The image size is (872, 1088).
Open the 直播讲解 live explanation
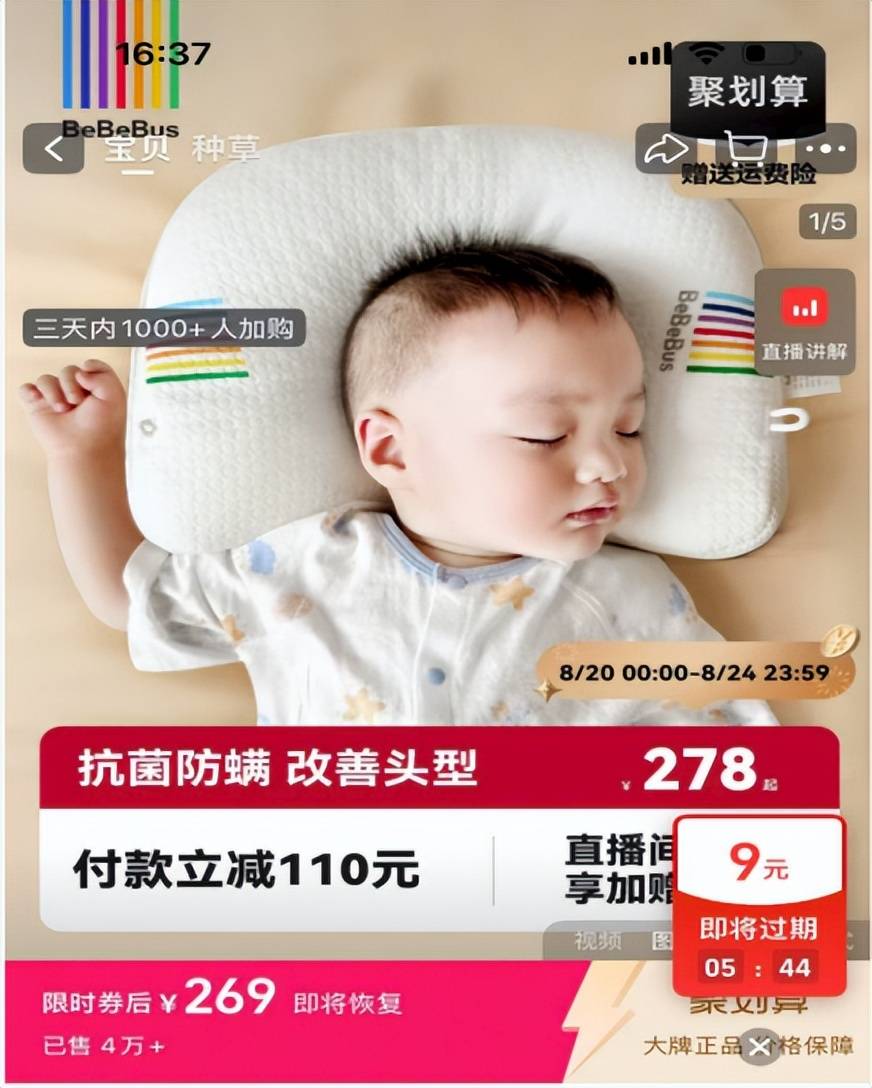tap(804, 322)
